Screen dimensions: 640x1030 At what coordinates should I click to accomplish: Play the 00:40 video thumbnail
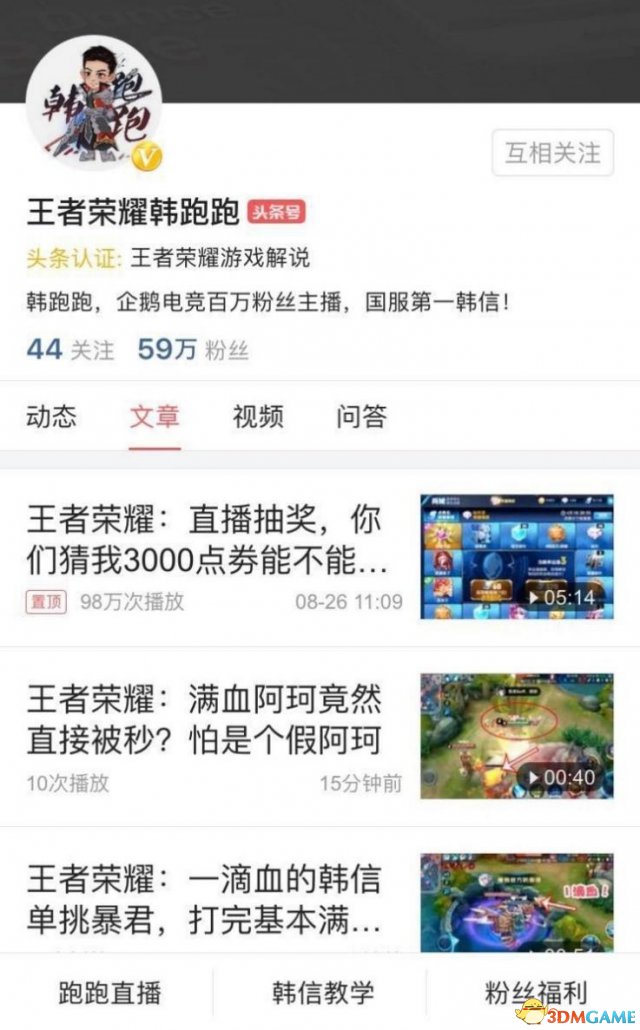pos(516,735)
